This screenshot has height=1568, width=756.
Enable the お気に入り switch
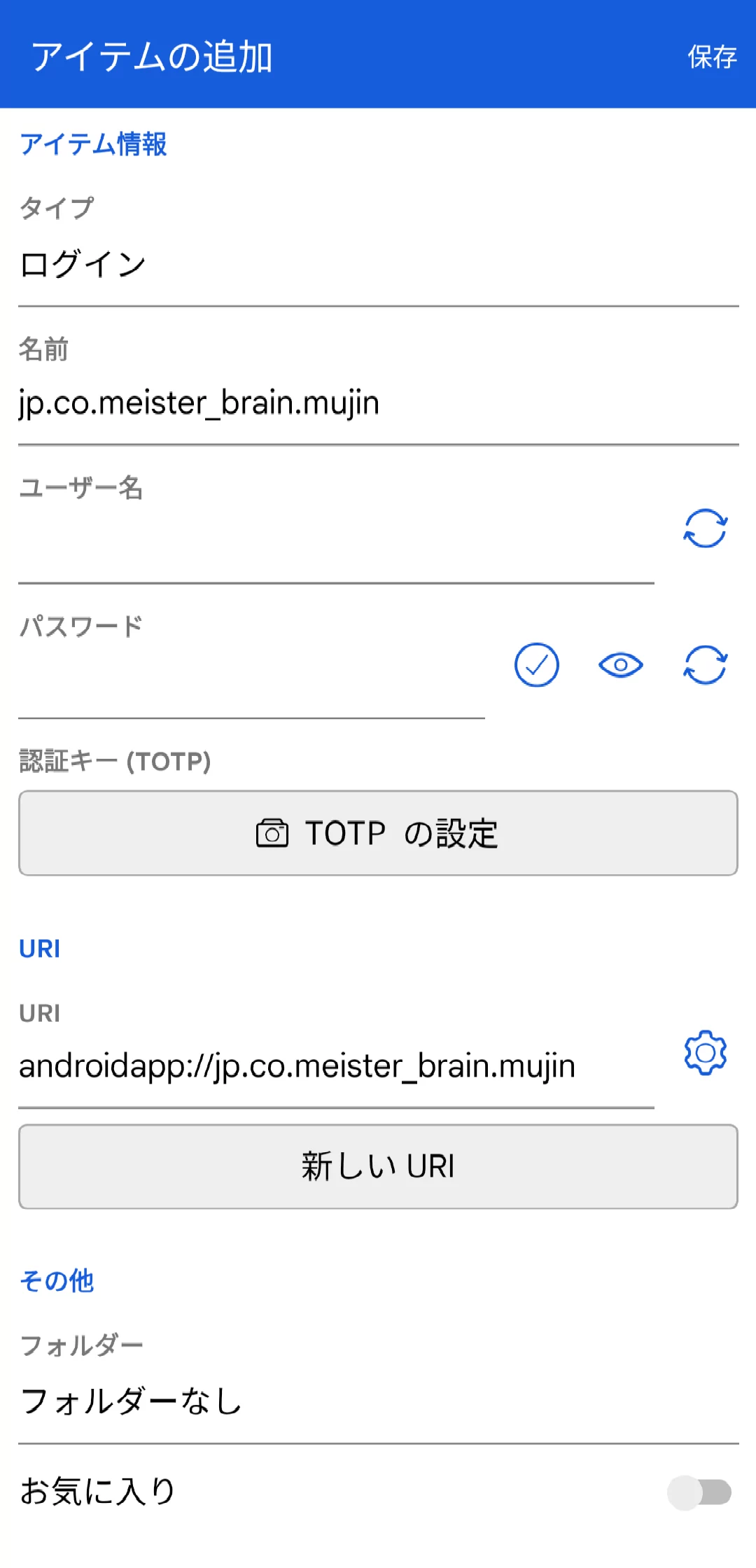(x=699, y=1492)
